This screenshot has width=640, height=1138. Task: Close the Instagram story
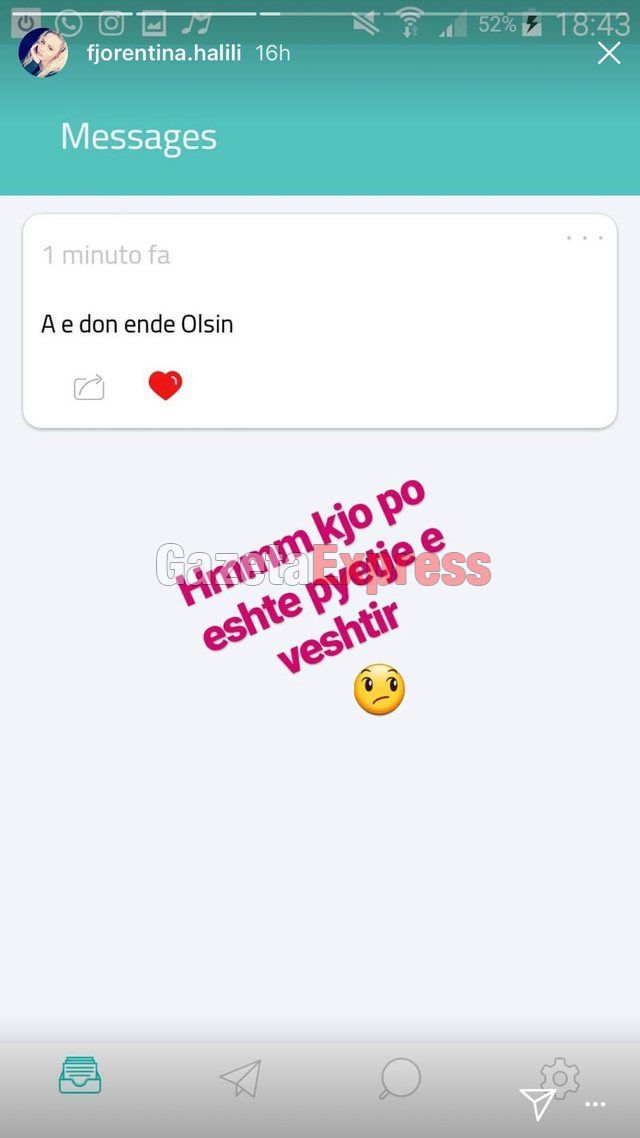point(609,54)
